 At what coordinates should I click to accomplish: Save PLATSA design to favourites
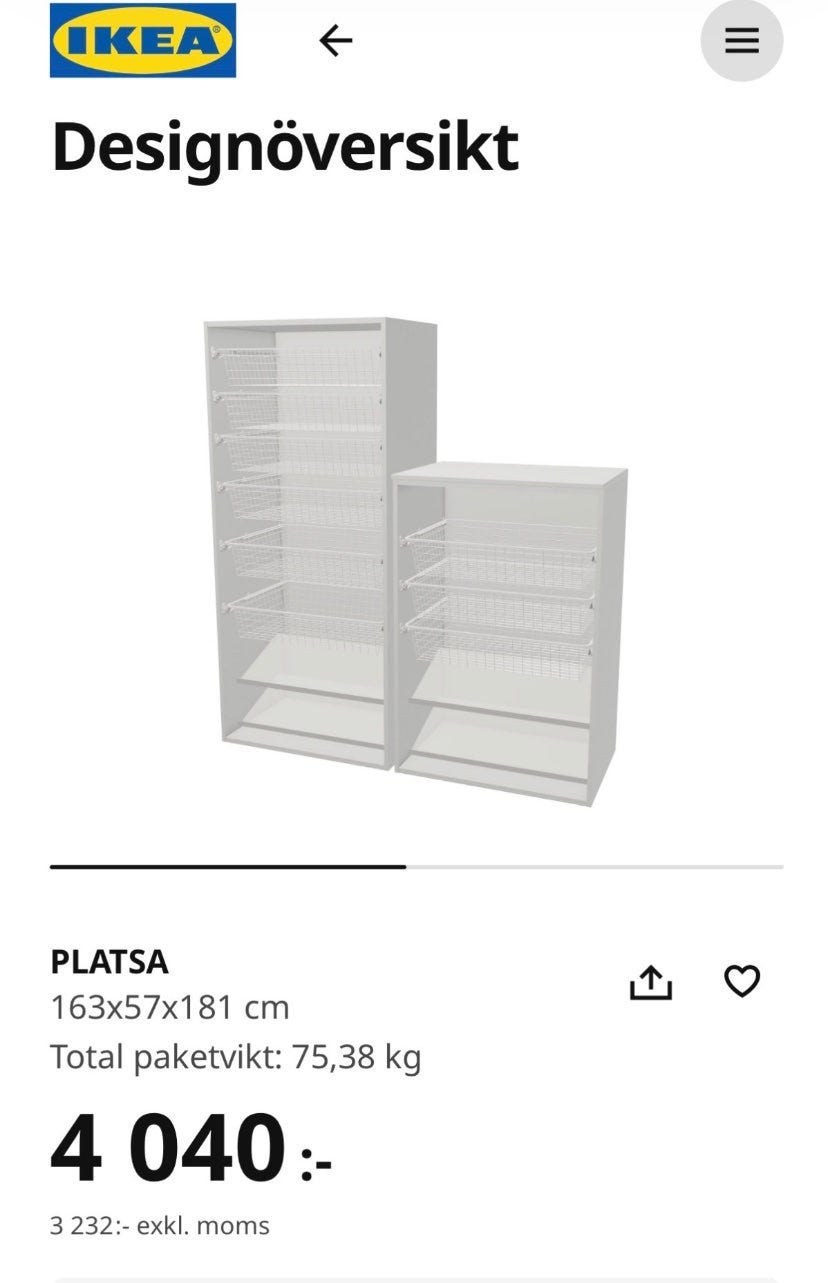742,981
